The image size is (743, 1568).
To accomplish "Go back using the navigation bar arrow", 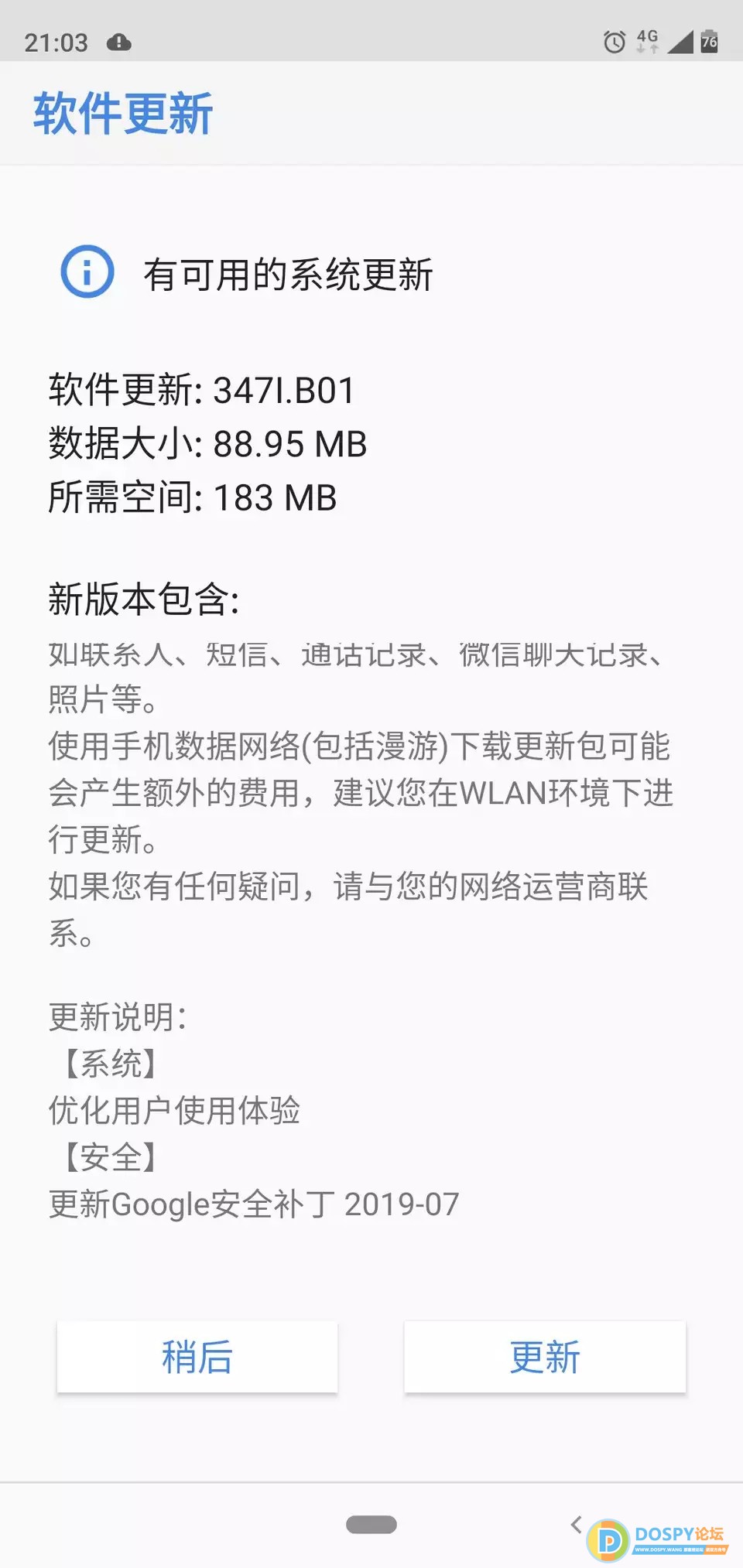I will pos(576,1525).
